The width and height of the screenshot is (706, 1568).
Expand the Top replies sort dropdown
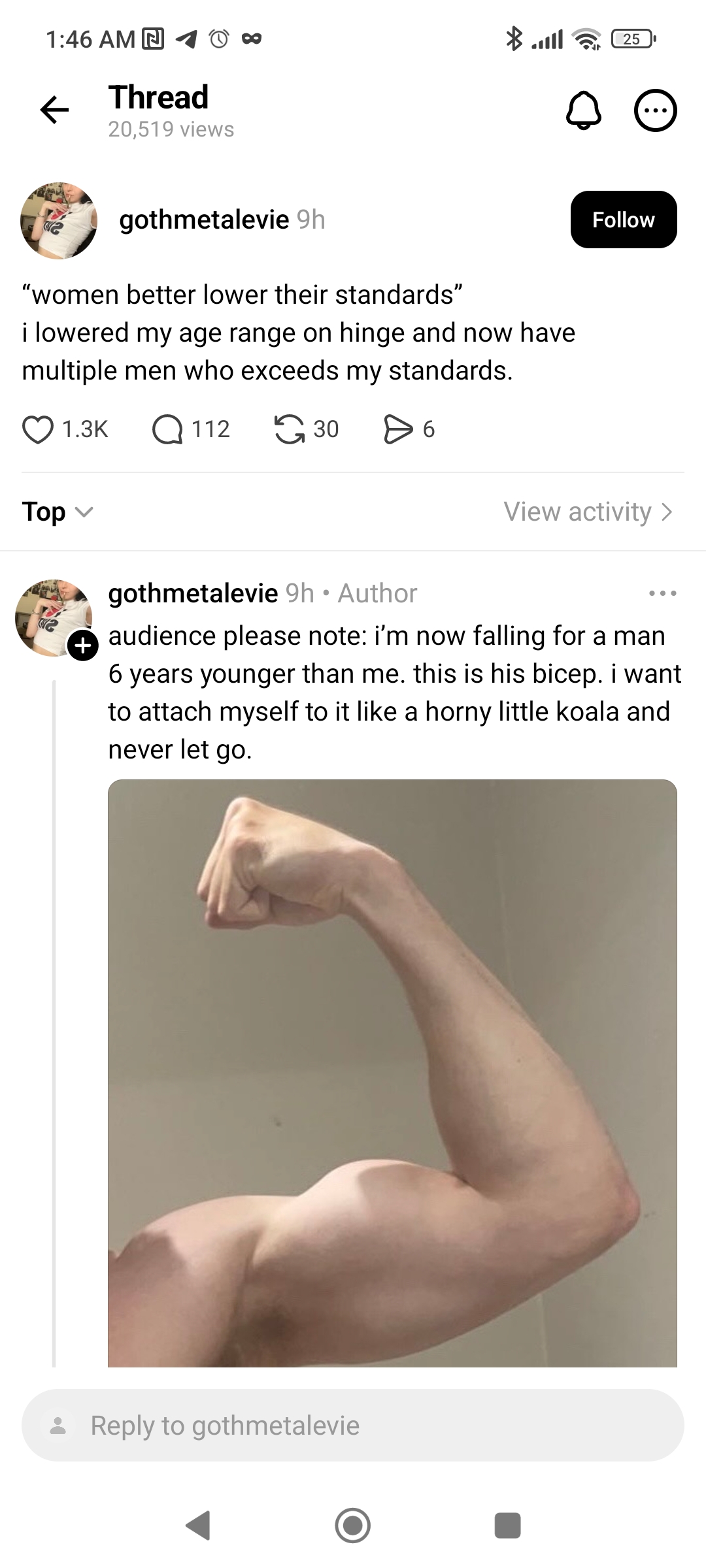click(58, 512)
